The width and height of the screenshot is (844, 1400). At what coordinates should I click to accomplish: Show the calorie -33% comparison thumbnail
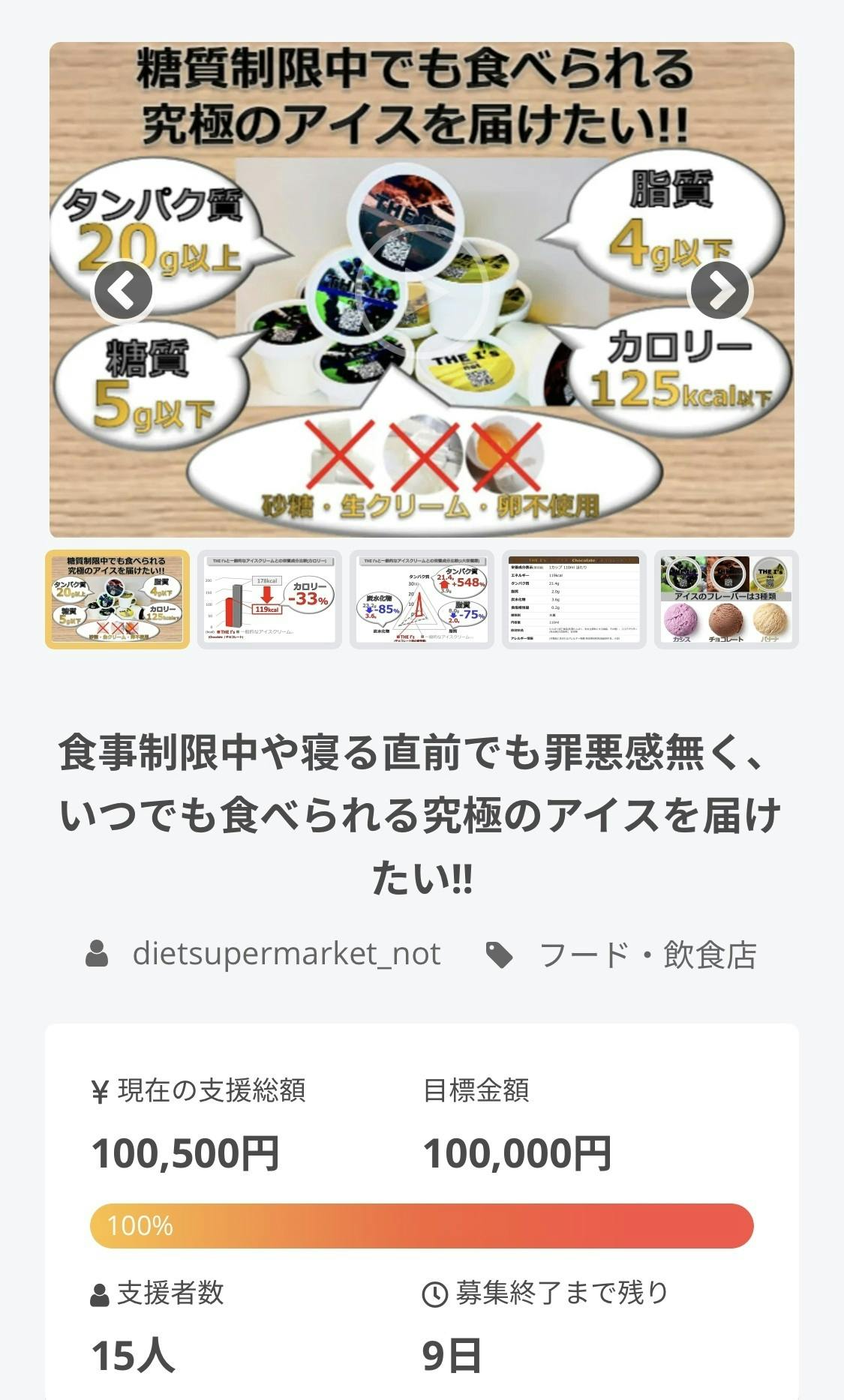tap(269, 599)
